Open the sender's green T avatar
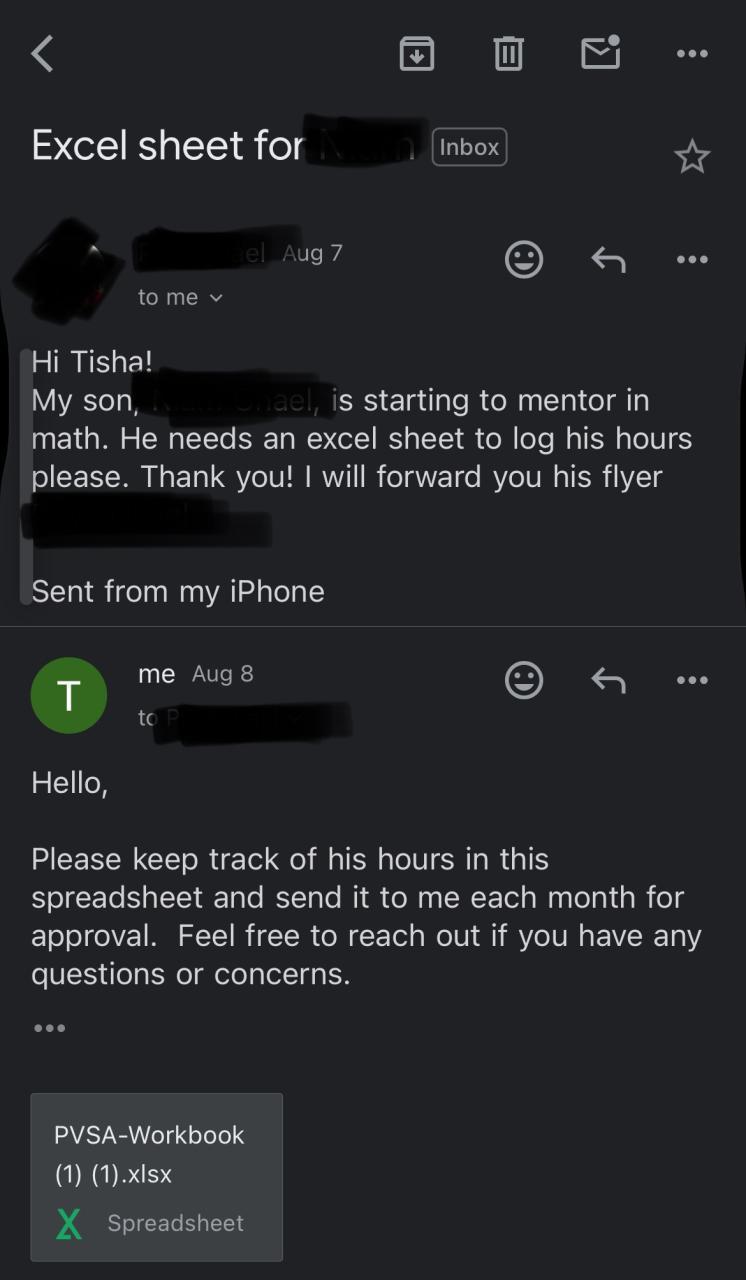The height and width of the screenshot is (1280, 746). point(69,695)
